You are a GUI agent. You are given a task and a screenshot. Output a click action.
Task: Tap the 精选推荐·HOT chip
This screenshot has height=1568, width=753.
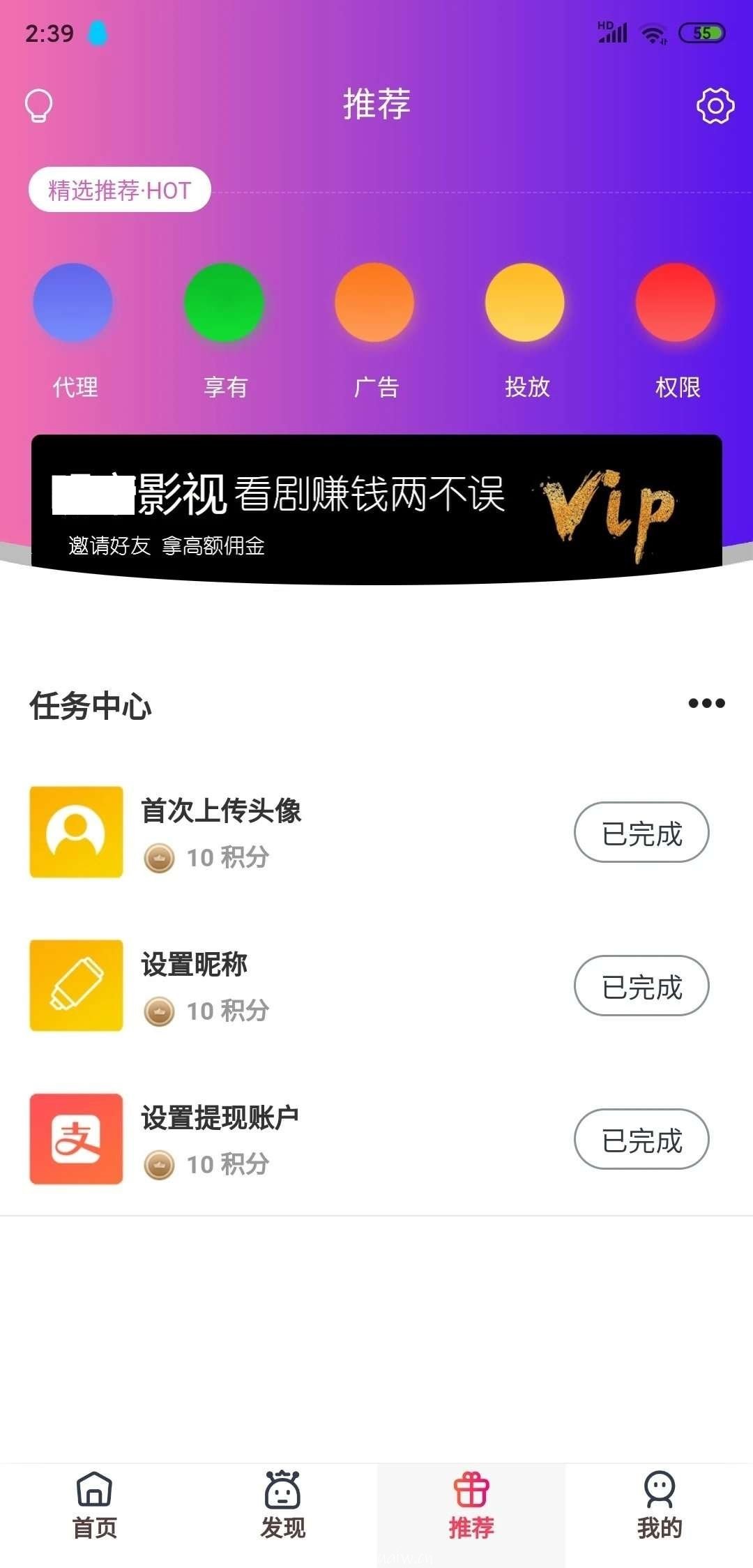pos(119,190)
